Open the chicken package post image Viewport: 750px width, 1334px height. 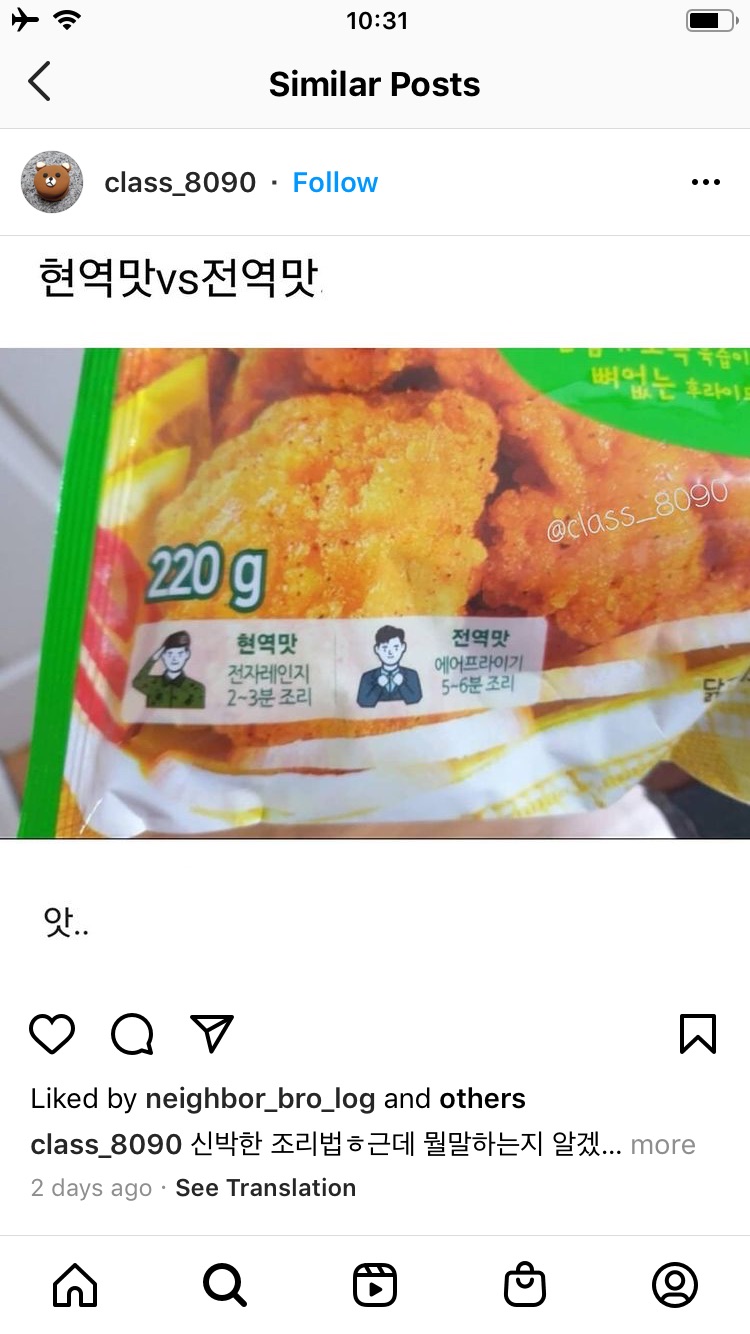click(x=375, y=593)
